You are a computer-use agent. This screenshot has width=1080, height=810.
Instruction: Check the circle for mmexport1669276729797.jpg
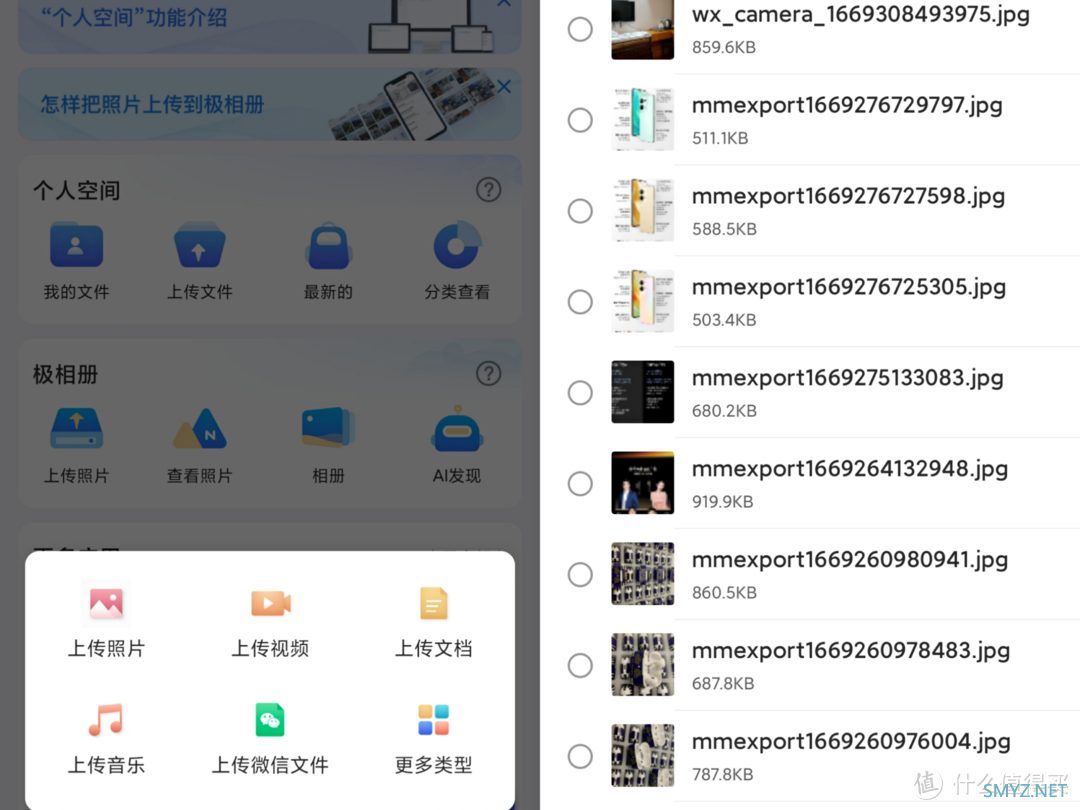click(x=580, y=120)
